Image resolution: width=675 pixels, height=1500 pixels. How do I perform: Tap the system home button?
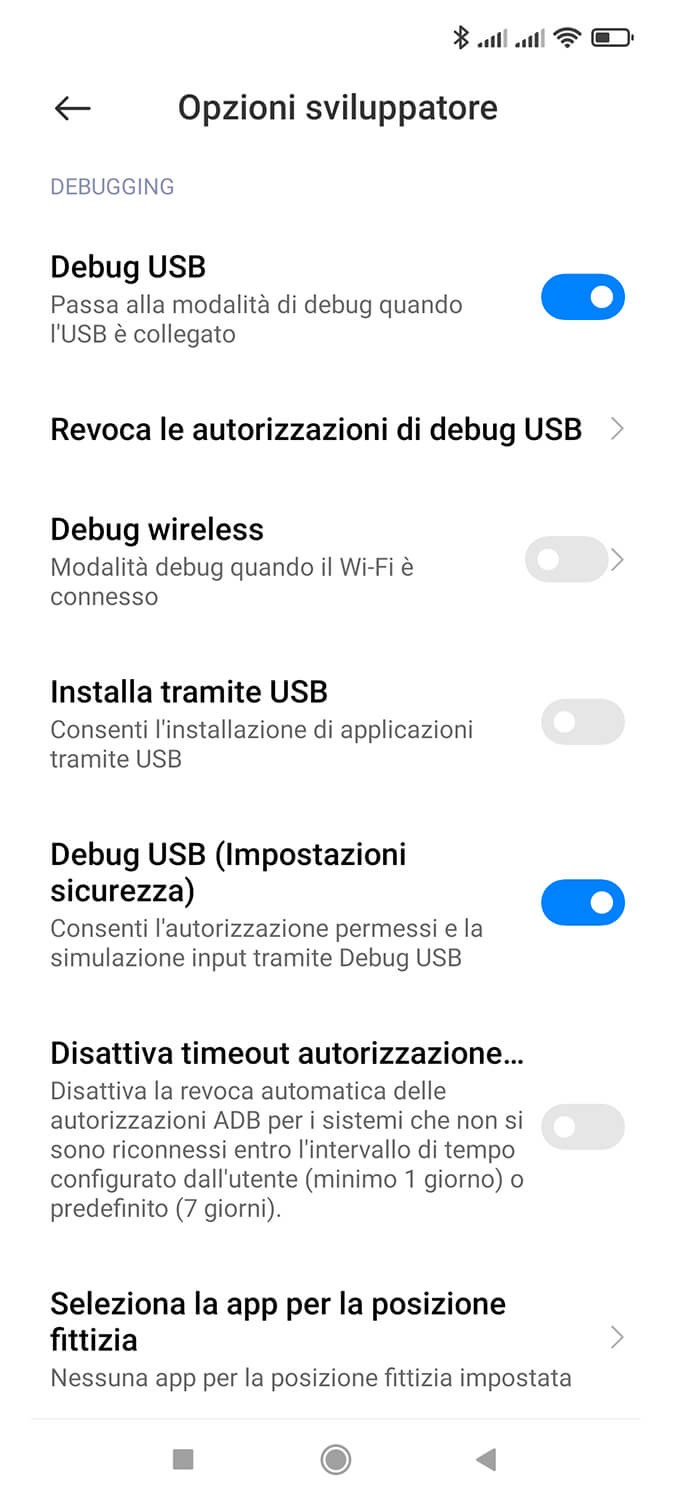(x=336, y=1460)
